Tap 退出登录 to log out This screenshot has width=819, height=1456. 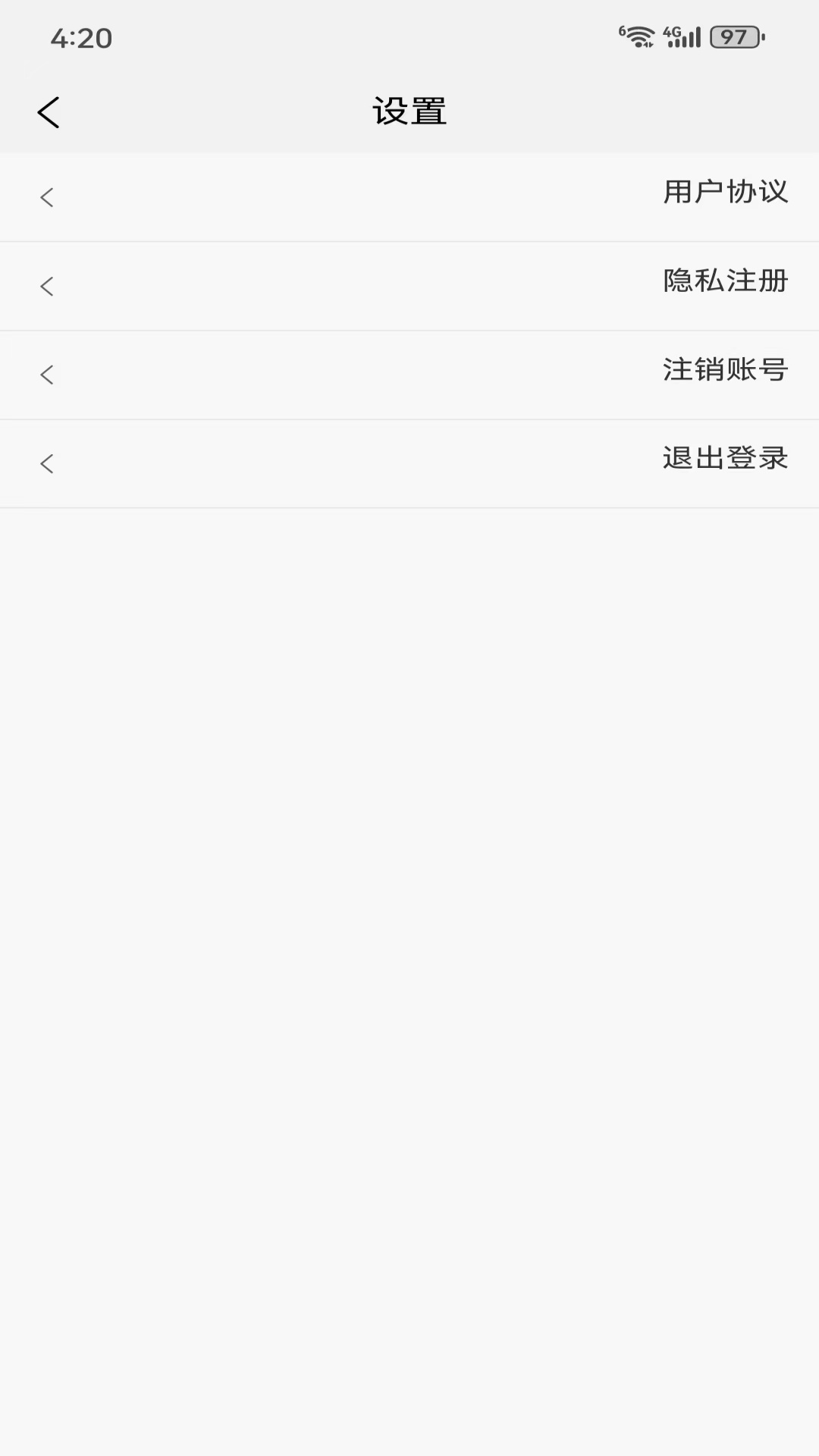point(724,458)
